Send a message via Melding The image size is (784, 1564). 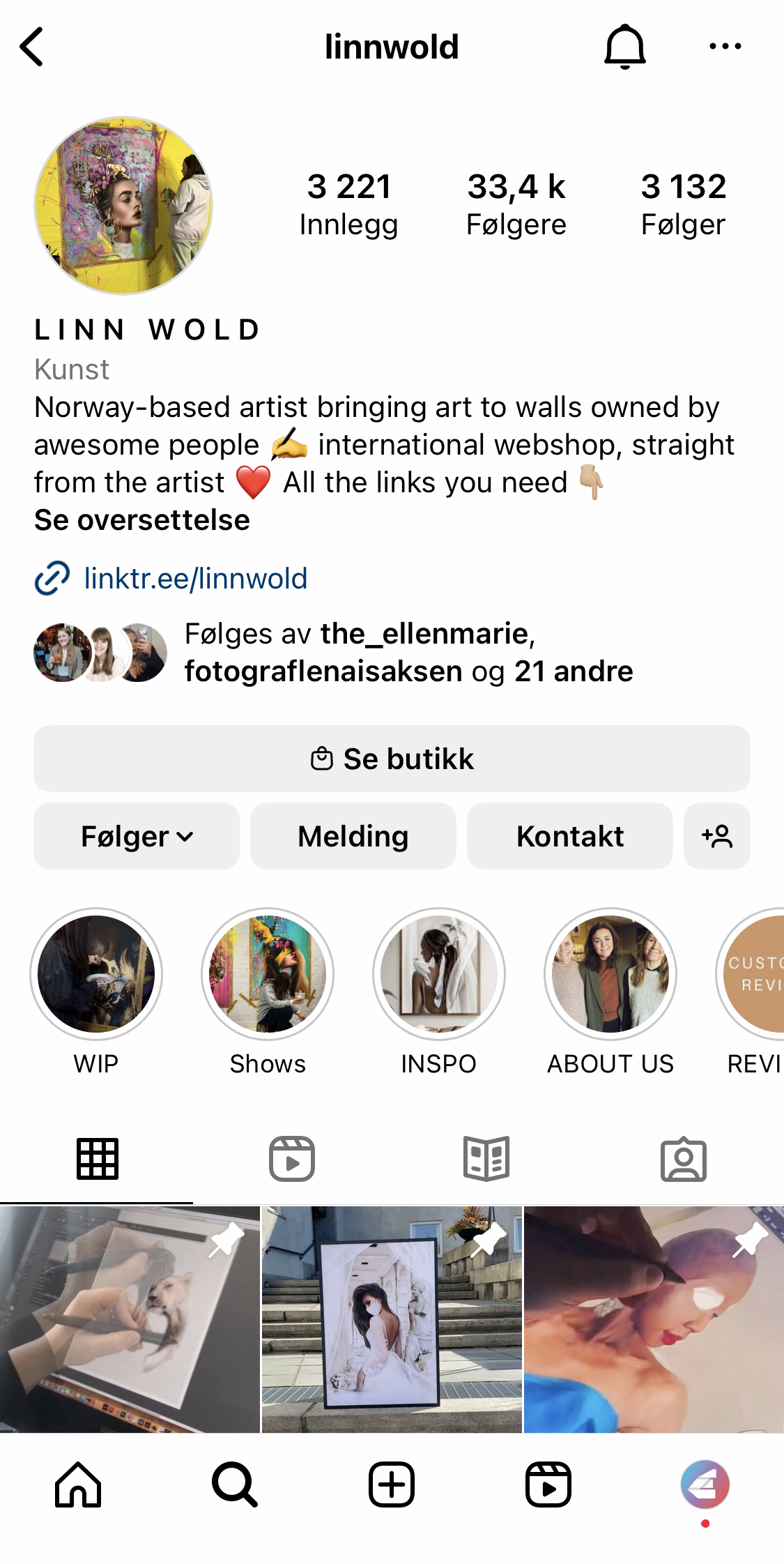click(353, 836)
